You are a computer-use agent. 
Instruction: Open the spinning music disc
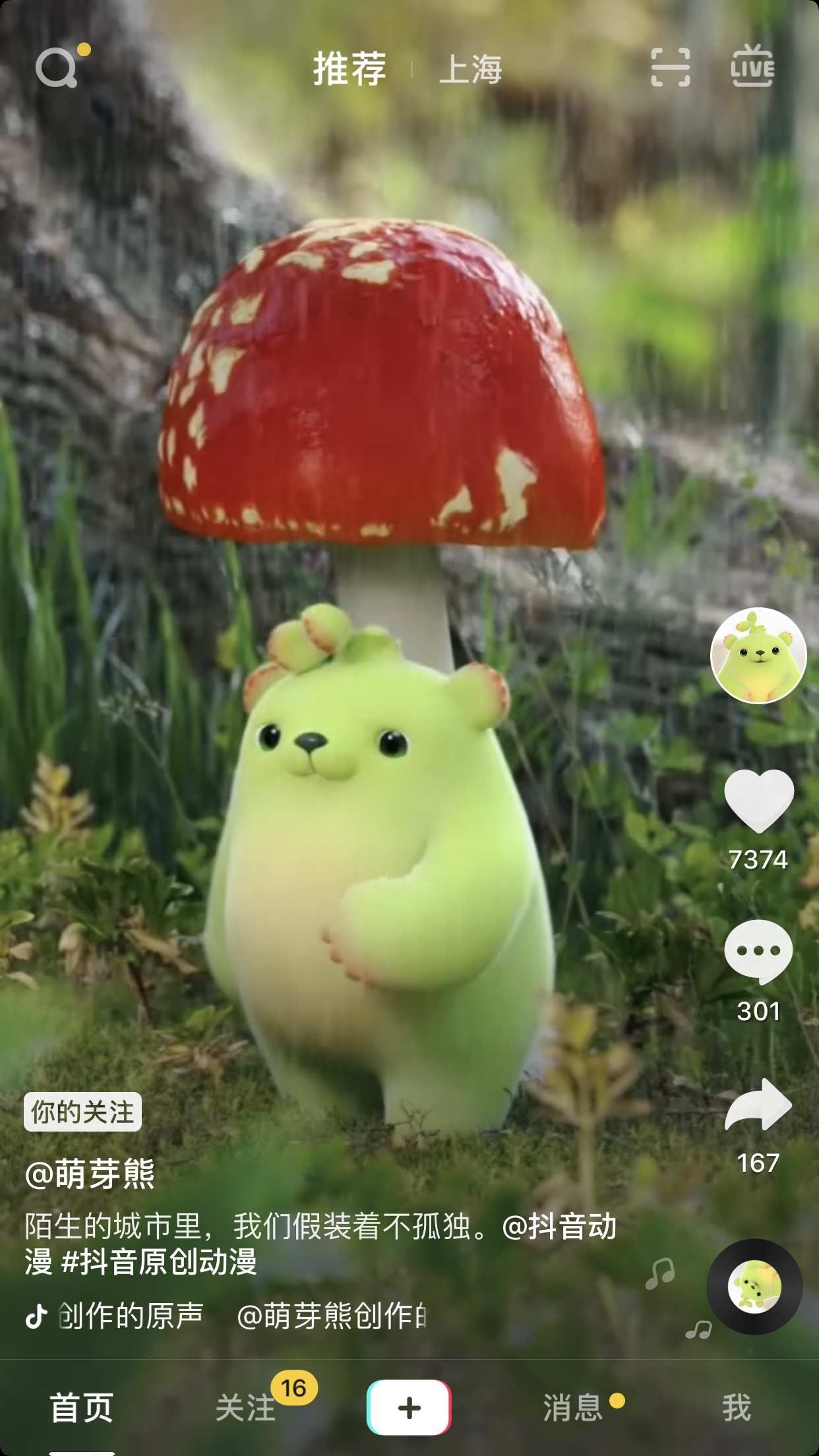coord(754,1287)
